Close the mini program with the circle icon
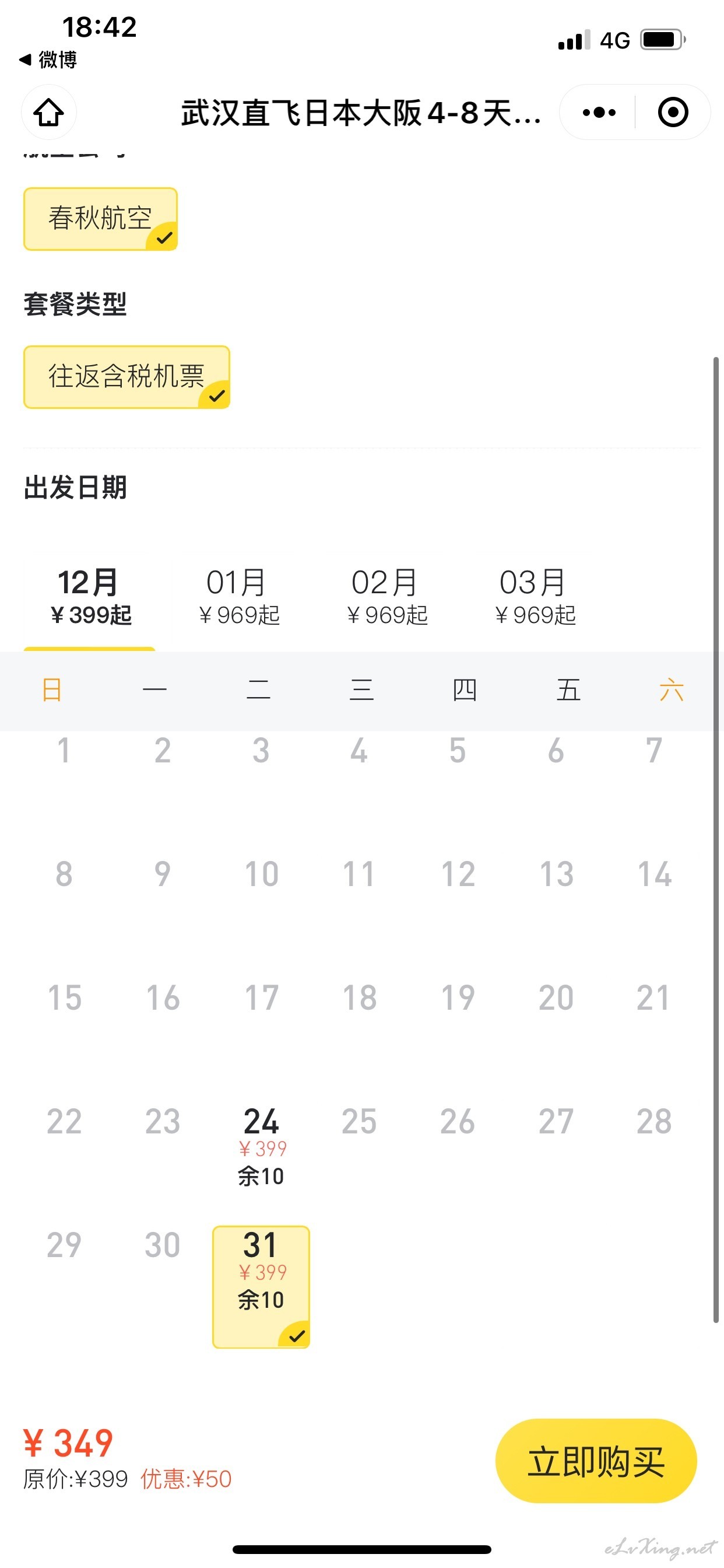This screenshot has width=724, height=1568. coord(672,112)
